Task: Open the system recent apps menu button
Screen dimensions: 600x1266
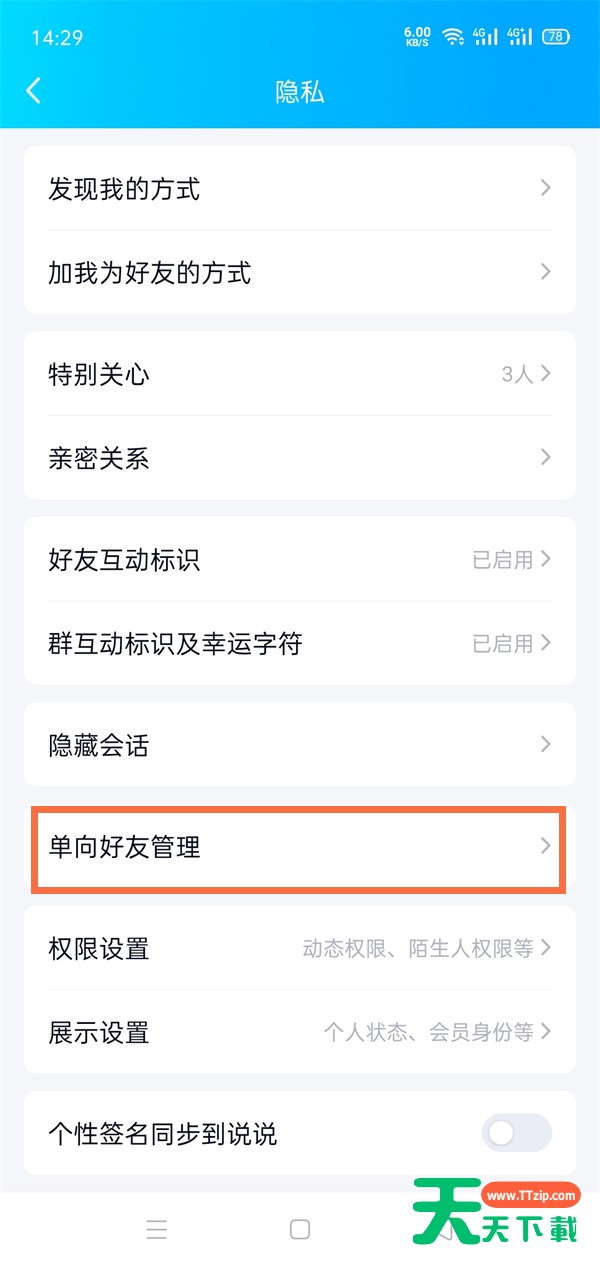Action: pyautogui.click(x=157, y=1230)
